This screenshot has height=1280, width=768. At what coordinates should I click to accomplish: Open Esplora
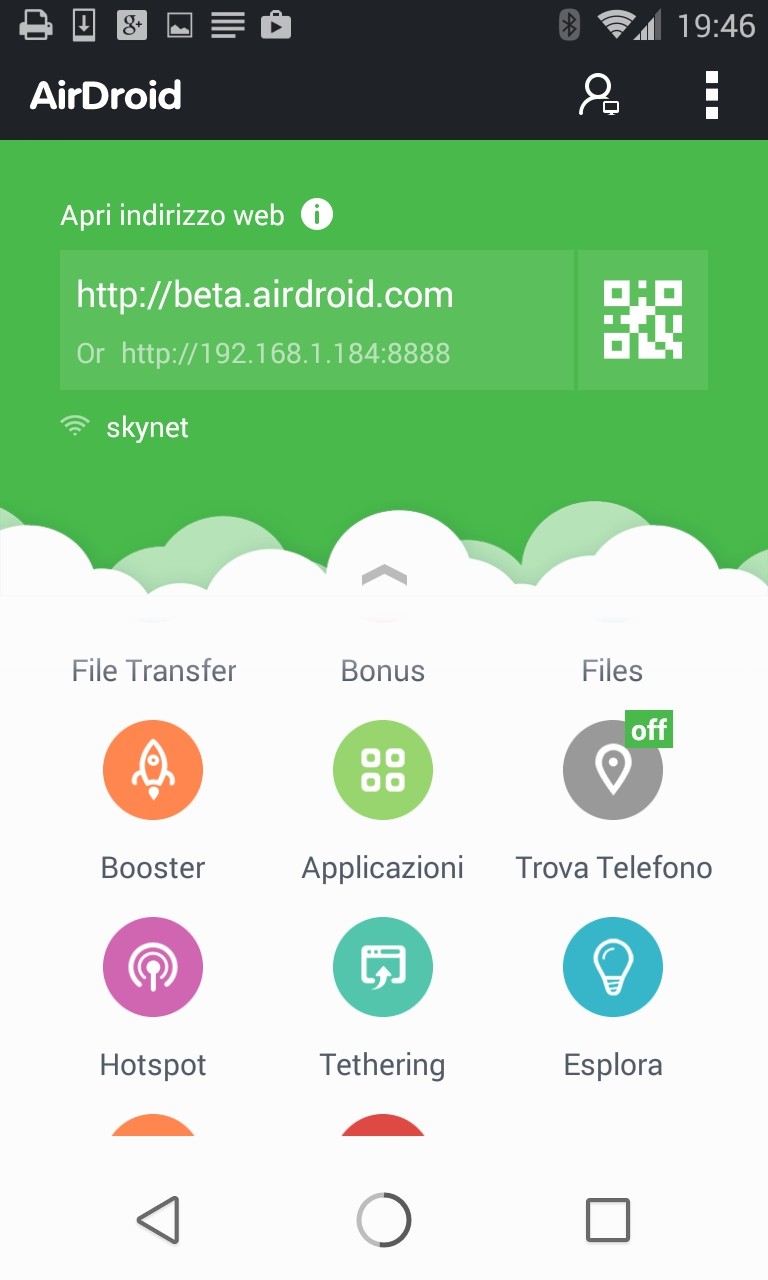[613, 967]
